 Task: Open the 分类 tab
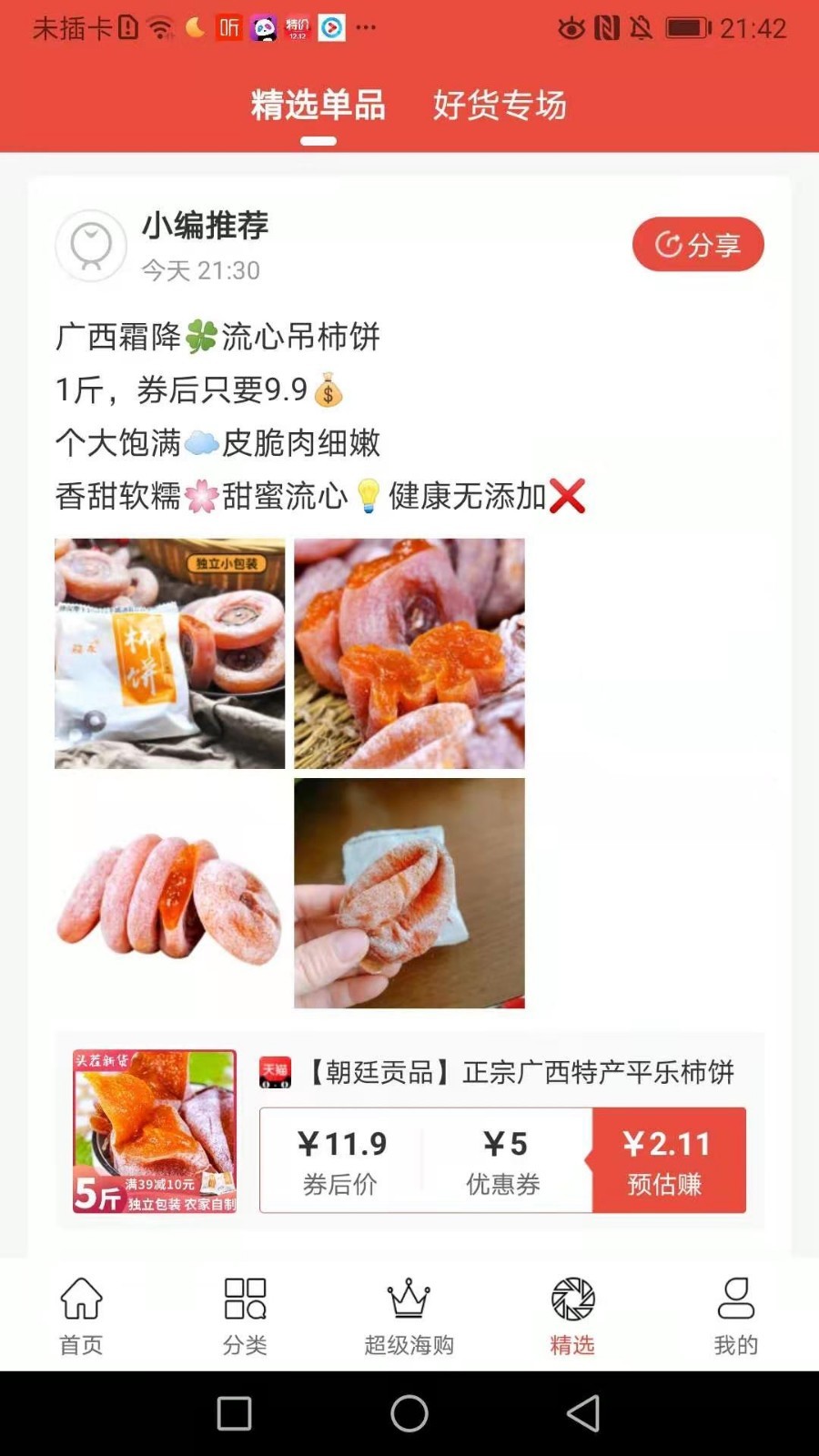tap(245, 1315)
